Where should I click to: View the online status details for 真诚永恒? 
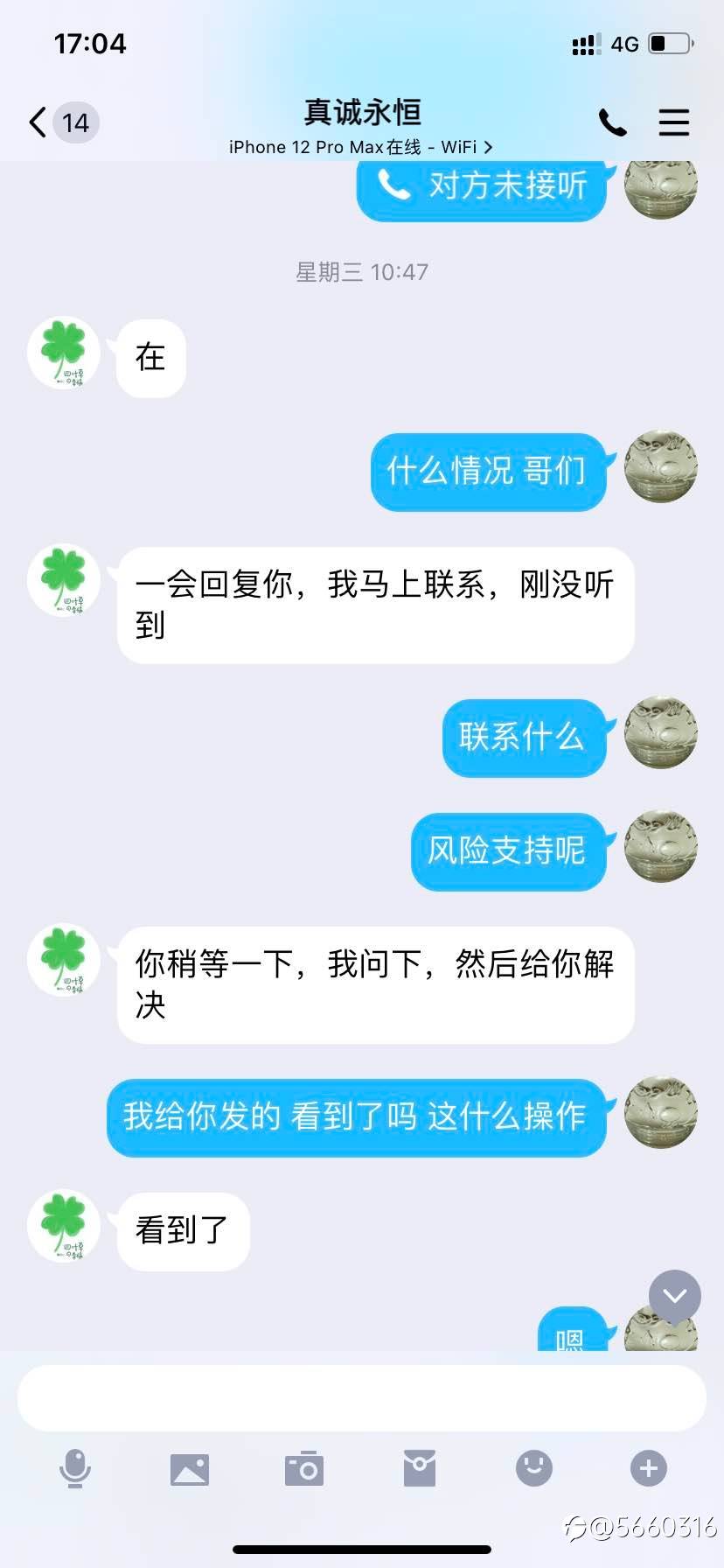point(360,147)
